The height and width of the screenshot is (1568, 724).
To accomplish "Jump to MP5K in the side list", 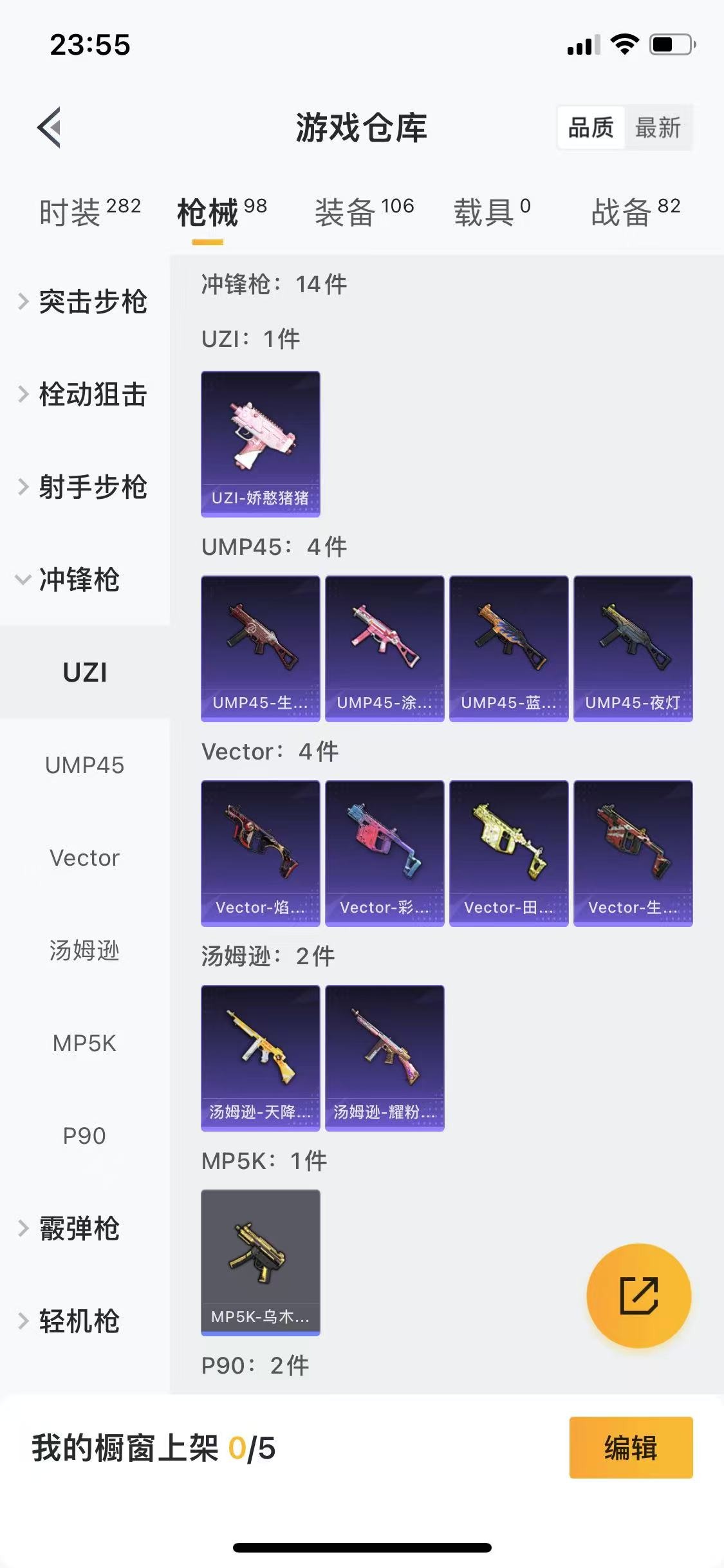I will (x=84, y=1043).
